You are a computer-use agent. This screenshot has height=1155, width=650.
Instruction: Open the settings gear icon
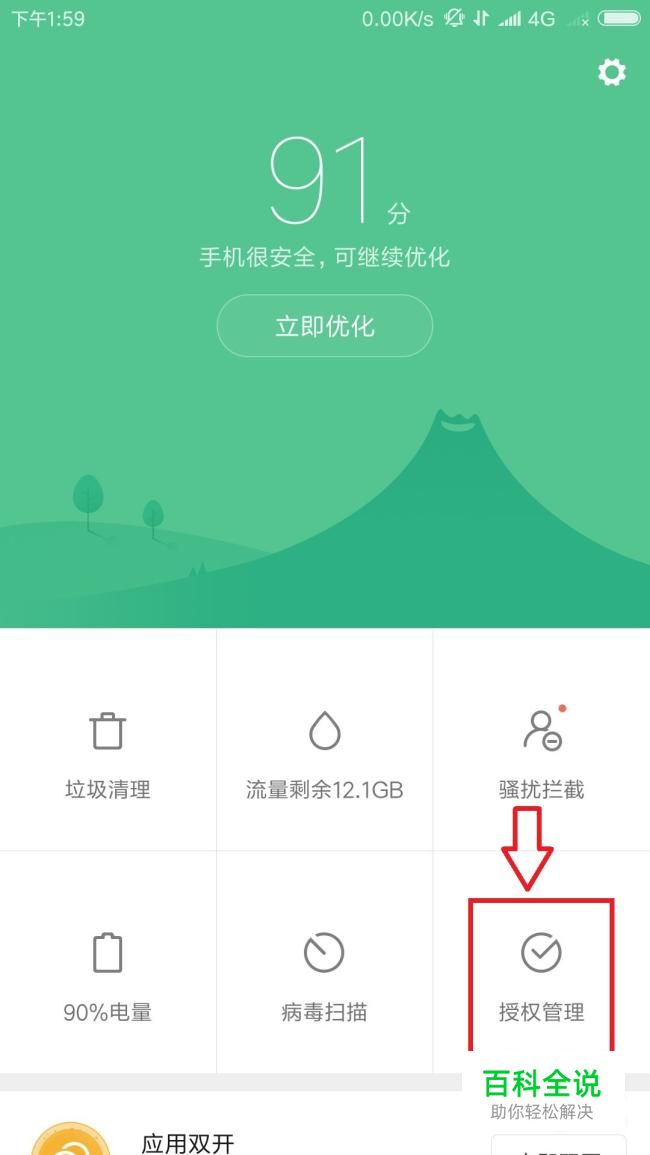611,72
